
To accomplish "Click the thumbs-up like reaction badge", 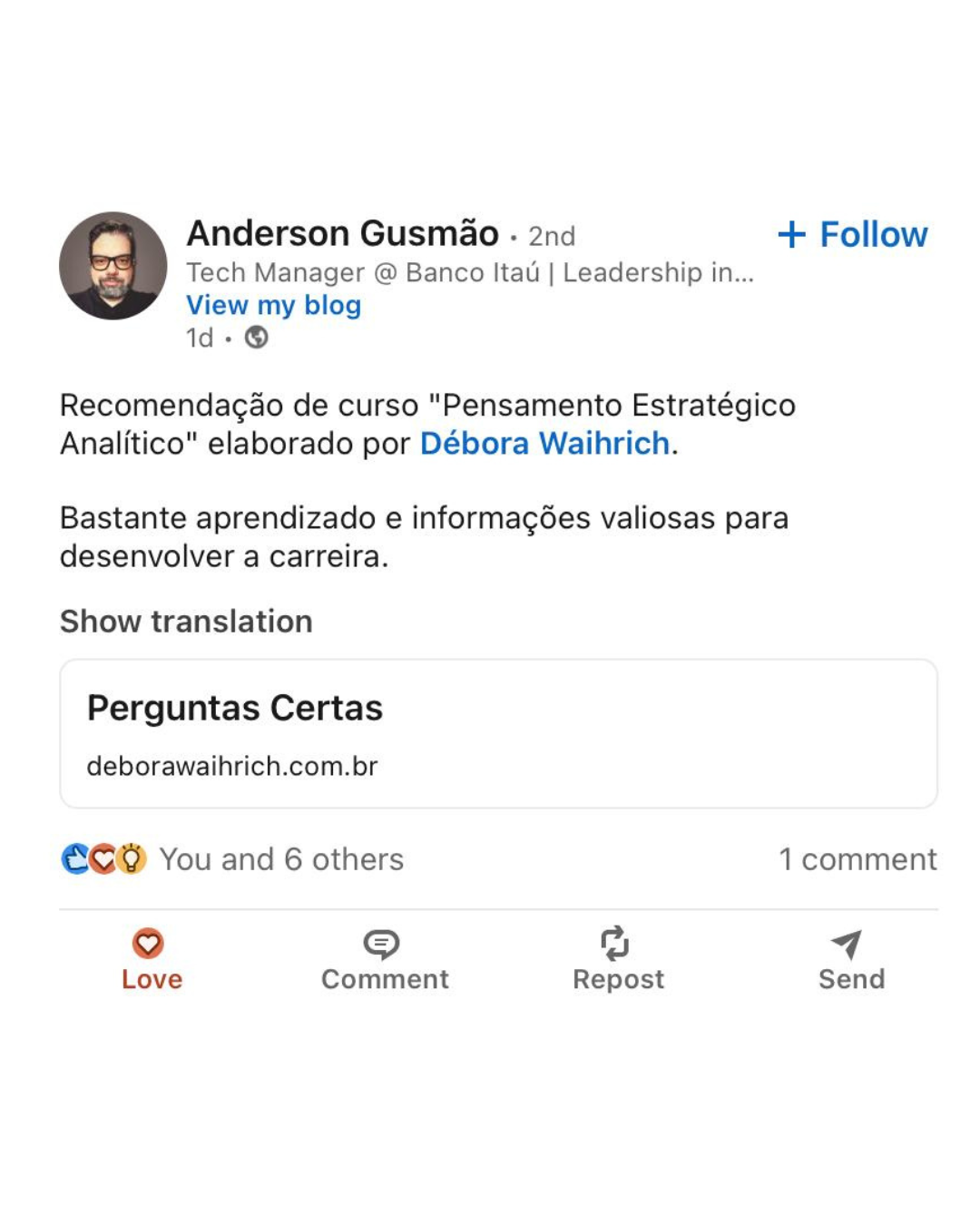I will 75,858.
